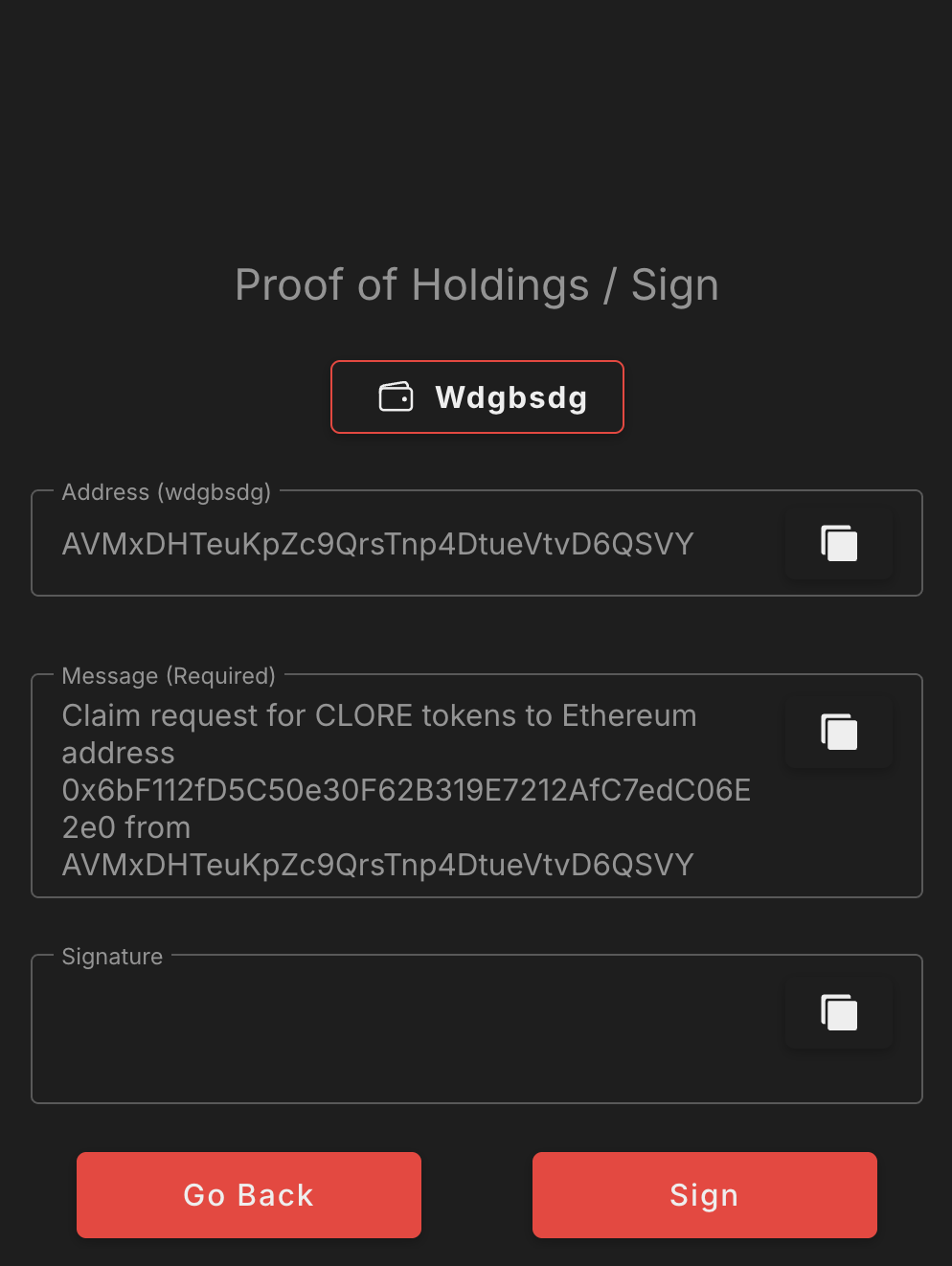The width and height of the screenshot is (952, 1266).
Task: Copy the claim request message
Action: [839, 733]
